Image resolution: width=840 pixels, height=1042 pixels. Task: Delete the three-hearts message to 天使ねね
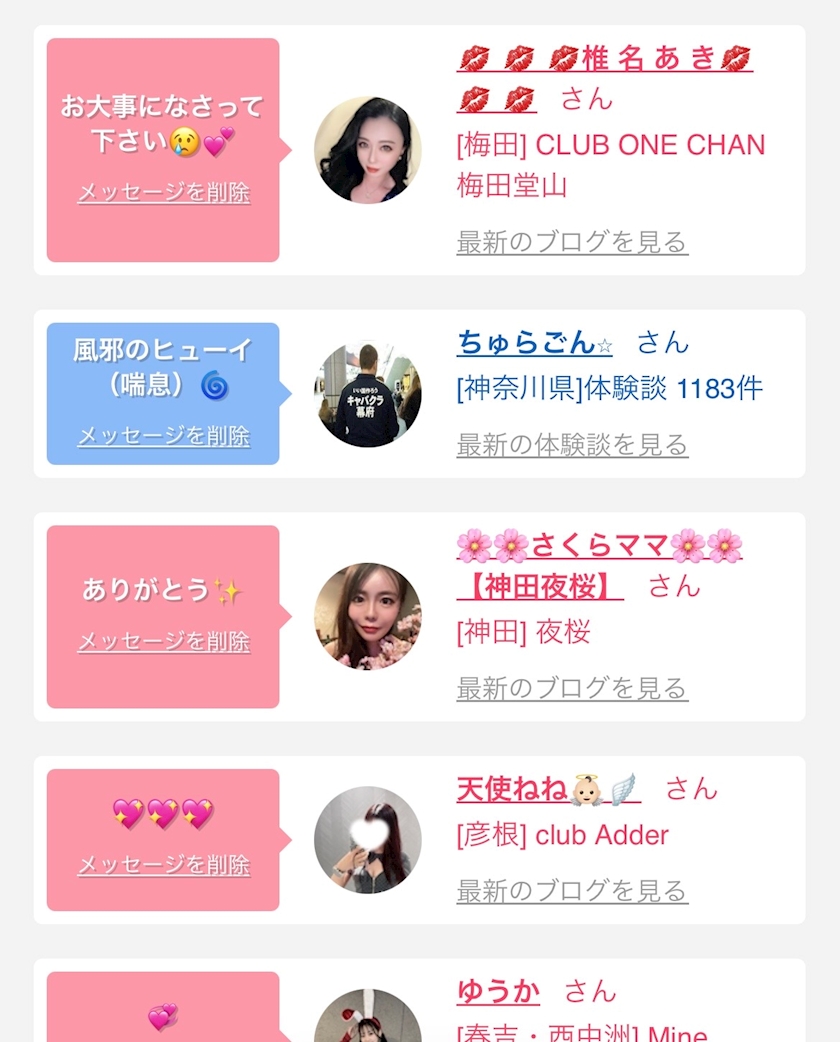(164, 865)
